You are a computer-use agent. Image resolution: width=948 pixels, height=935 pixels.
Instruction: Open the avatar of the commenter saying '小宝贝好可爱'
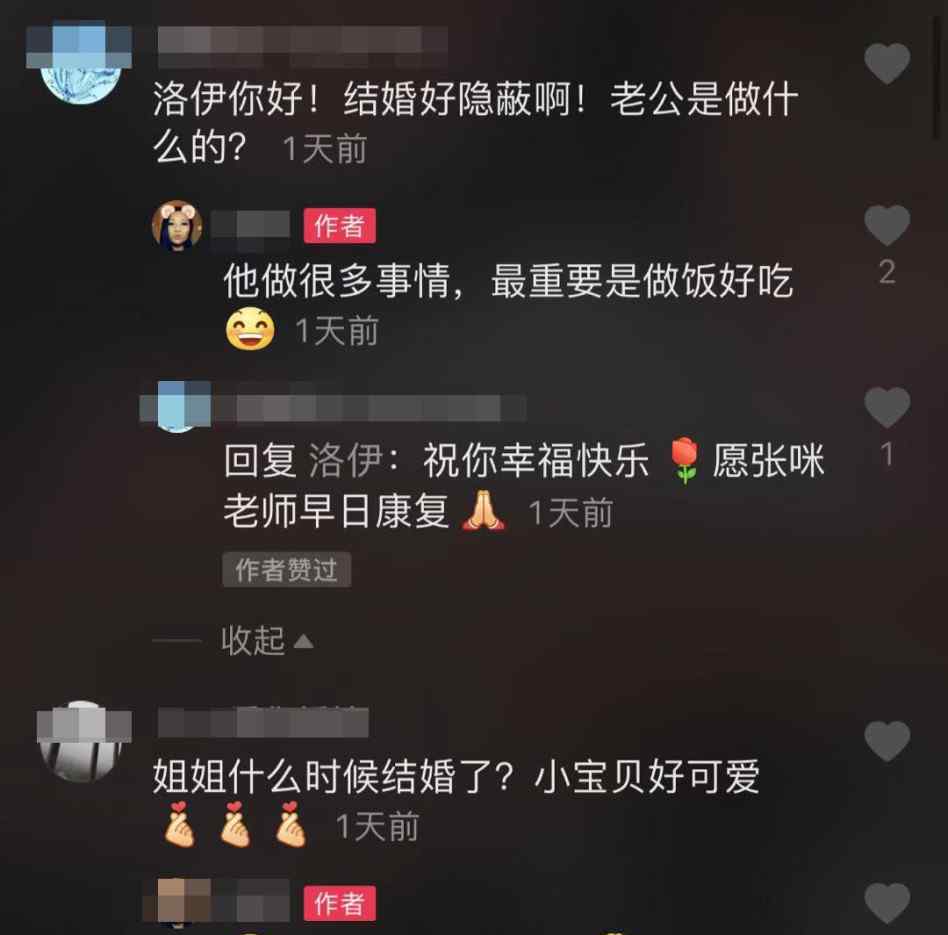(x=84, y=740)
